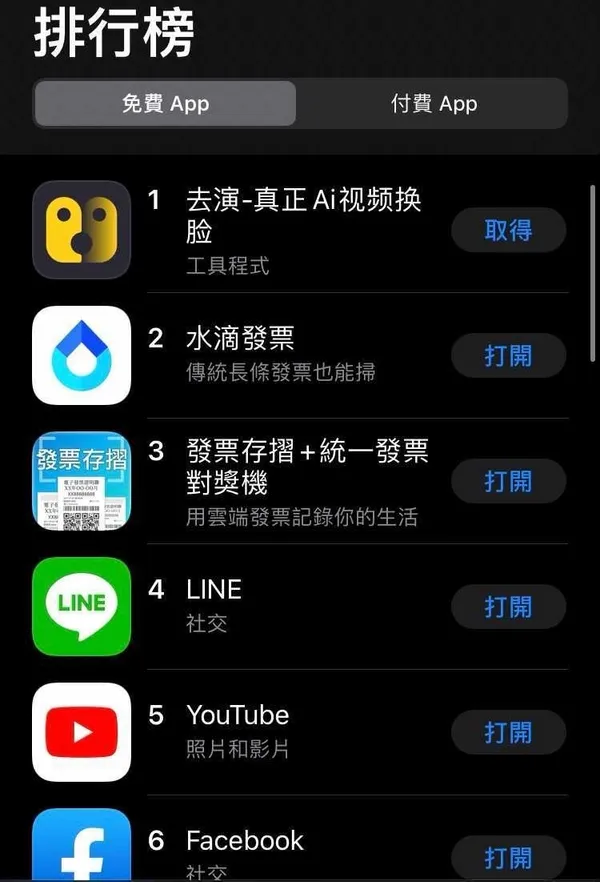Image resolution: width=600 pixels, height=882 pixels.
Task: Select the 免費 App segment
Action: [x=165, y=104]
